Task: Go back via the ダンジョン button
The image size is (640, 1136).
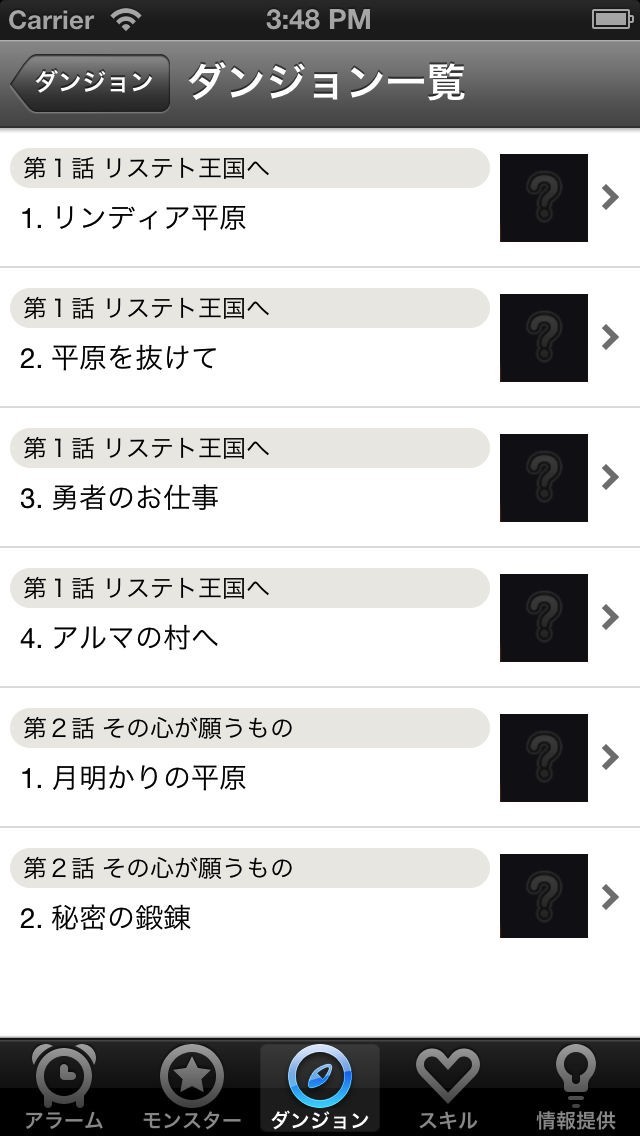Action: [92, 83]
